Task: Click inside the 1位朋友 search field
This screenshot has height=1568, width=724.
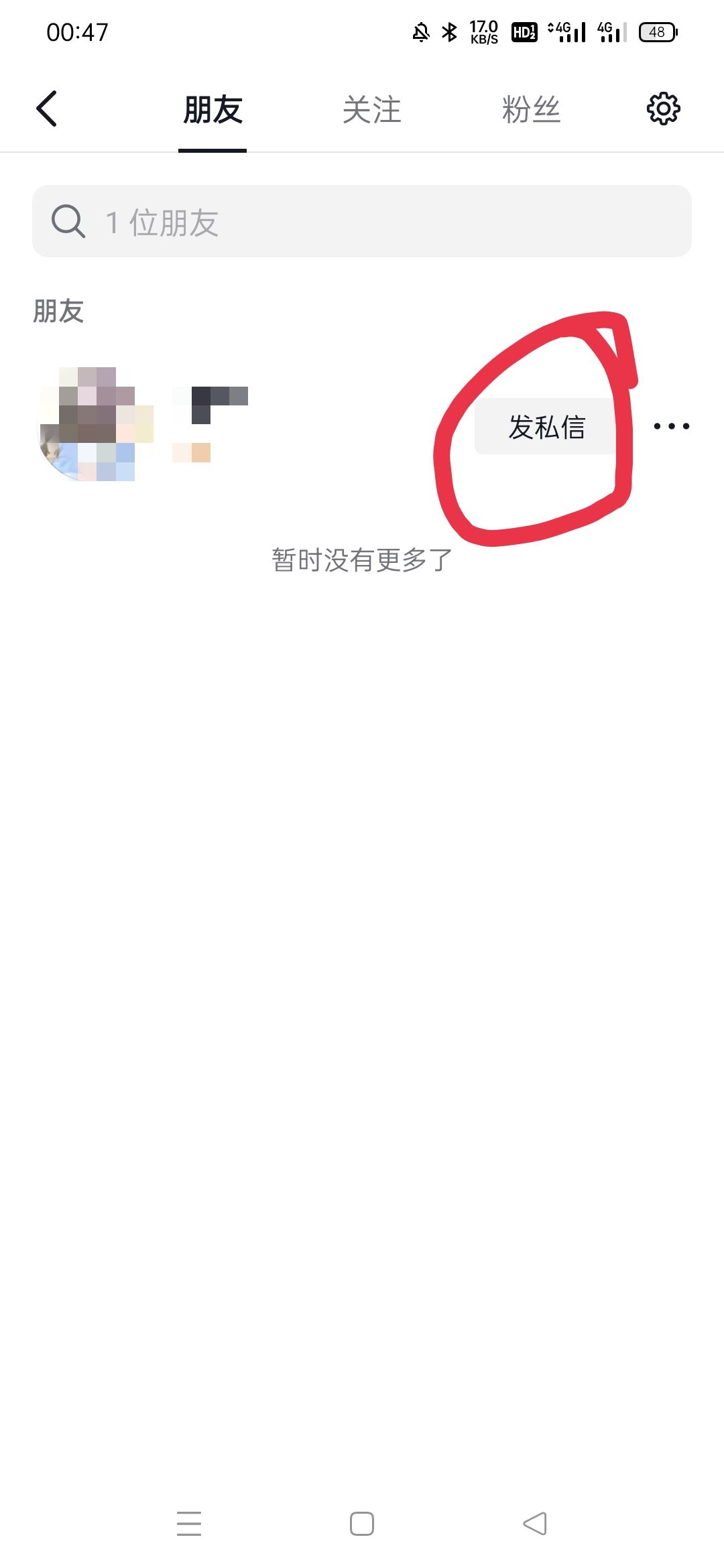Action: click(362, 221)
